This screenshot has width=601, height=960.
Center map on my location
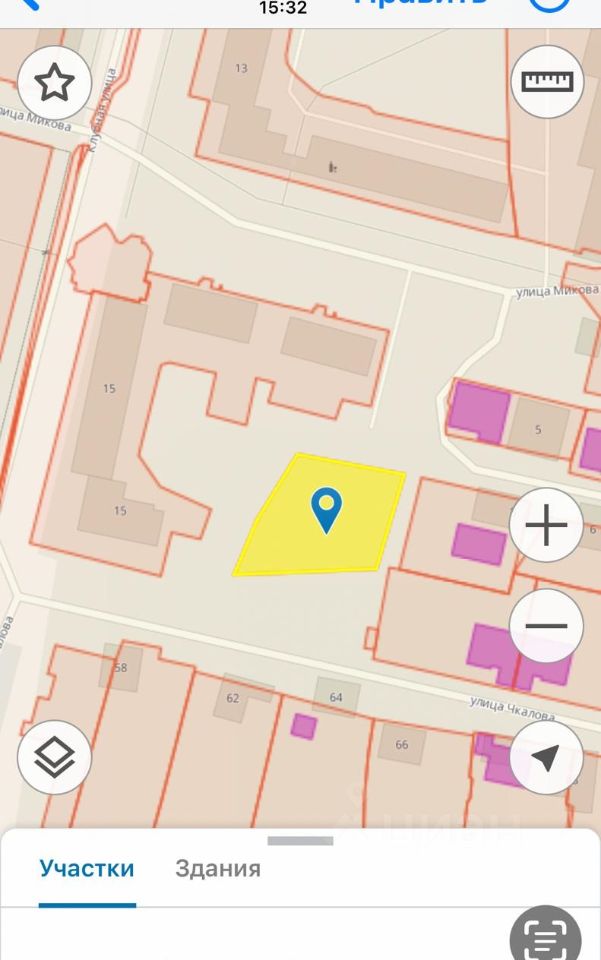[546, 758]
